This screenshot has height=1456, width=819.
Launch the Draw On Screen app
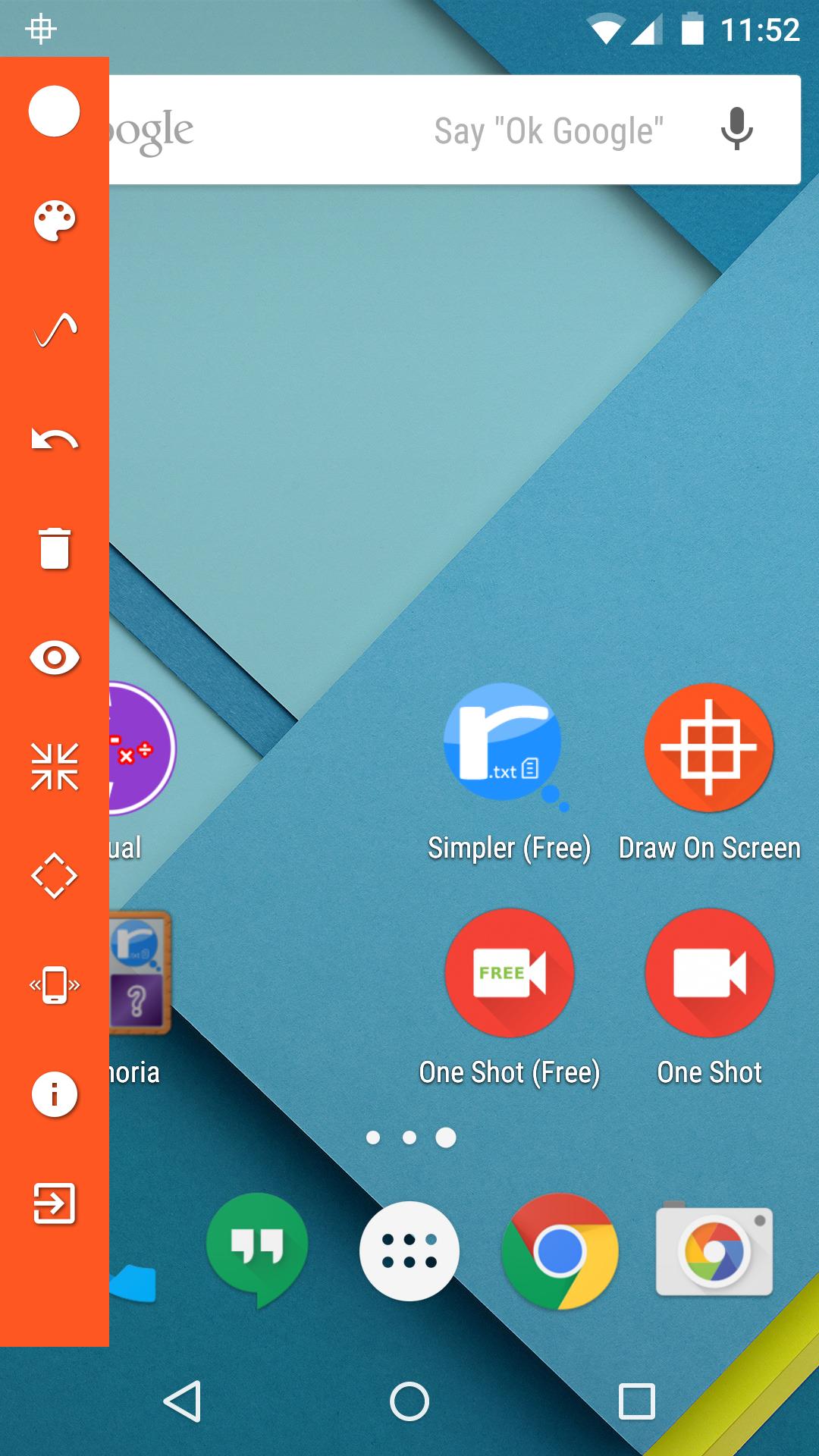[709, 748]
